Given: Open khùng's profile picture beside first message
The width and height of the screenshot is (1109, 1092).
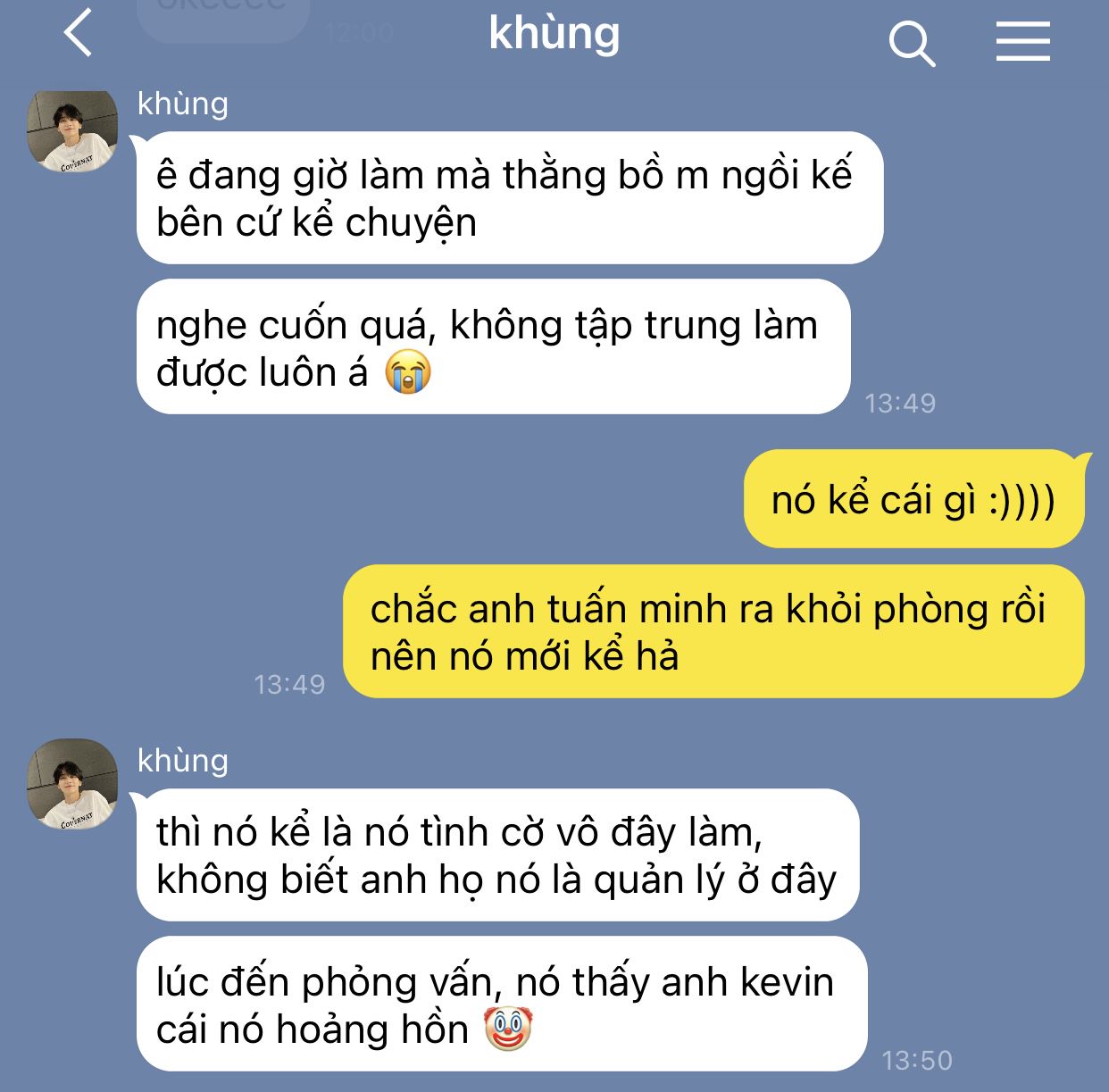Looking at the screenshot, I should click(x=72, y=131).
